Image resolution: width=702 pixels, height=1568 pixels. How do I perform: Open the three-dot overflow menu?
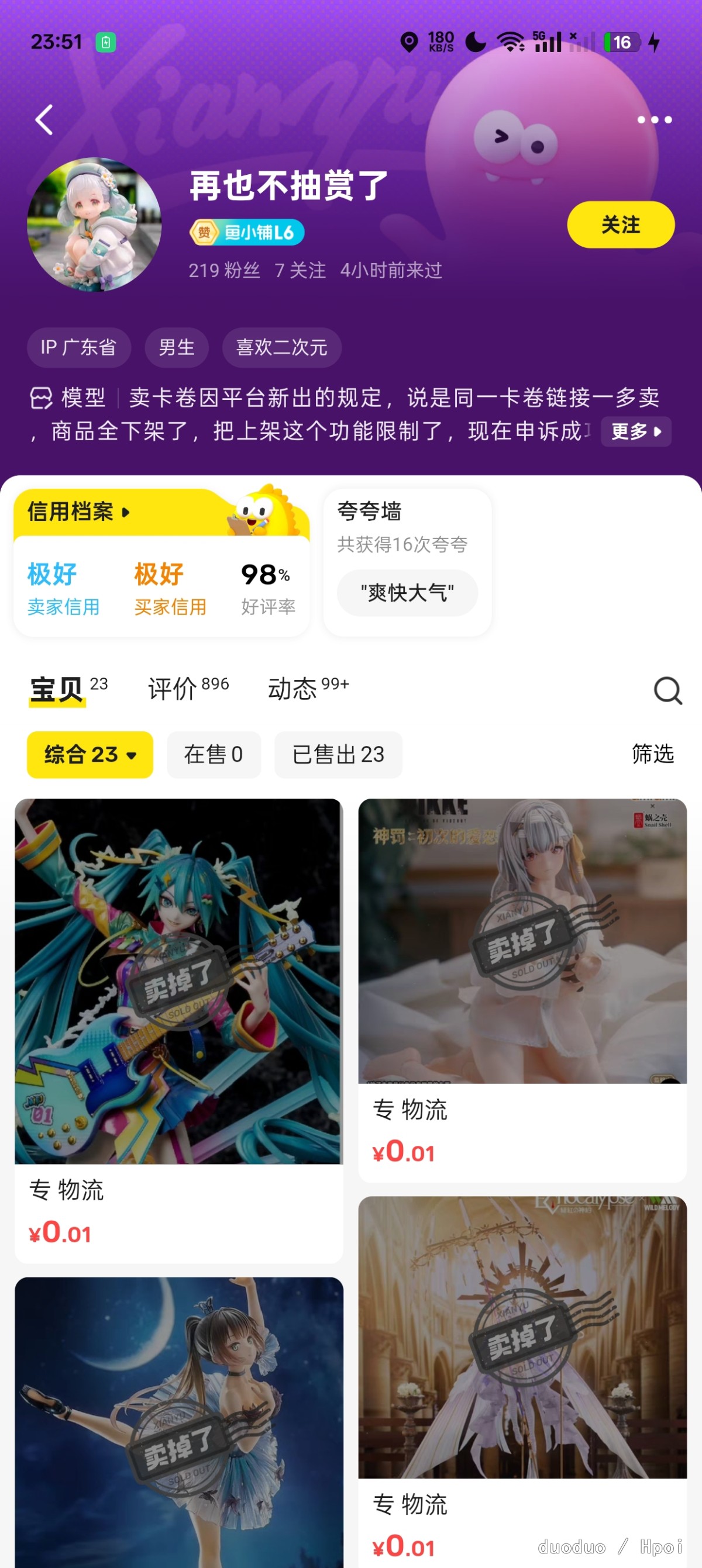(x=655, y=119)
